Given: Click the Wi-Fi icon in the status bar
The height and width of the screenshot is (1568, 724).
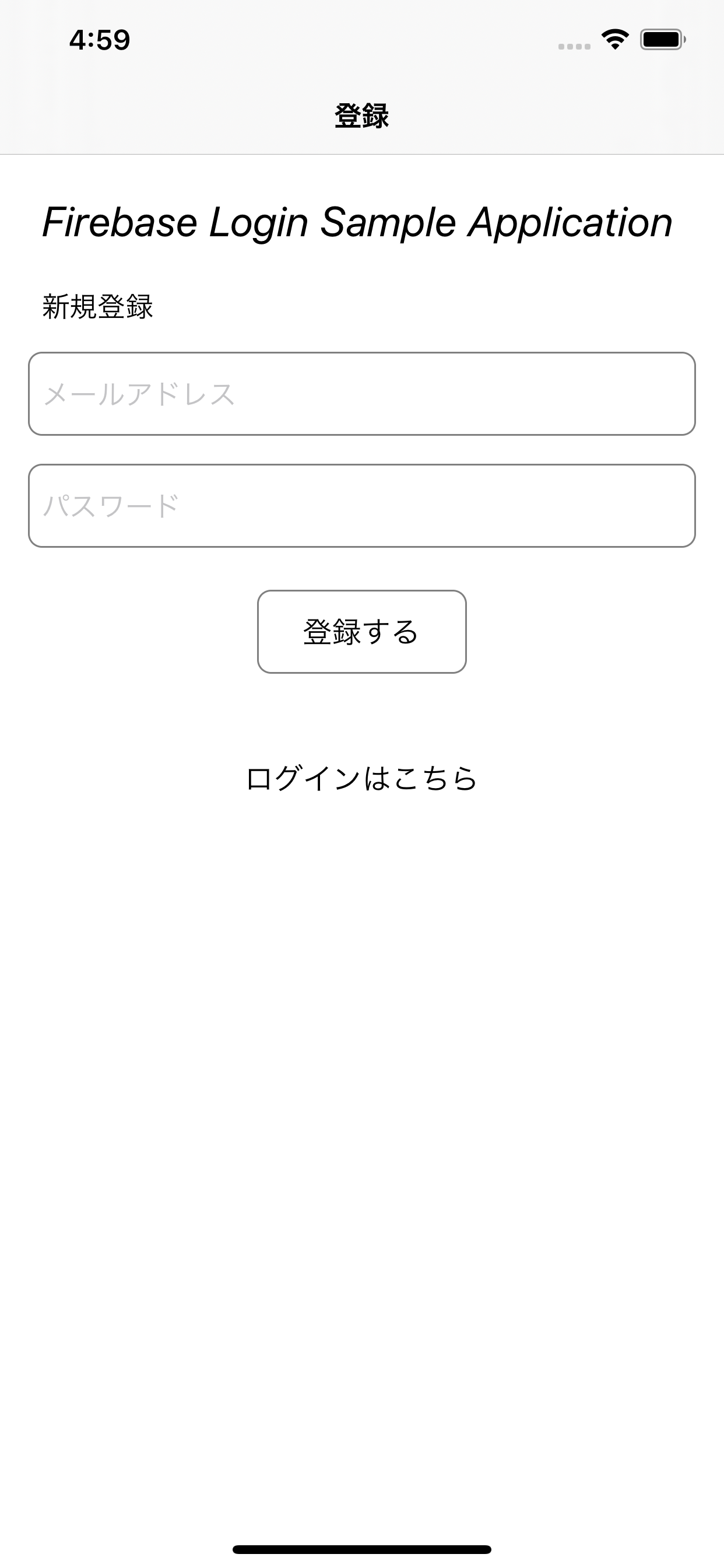Looking at the screenshot, I should [x=614, y=39].
